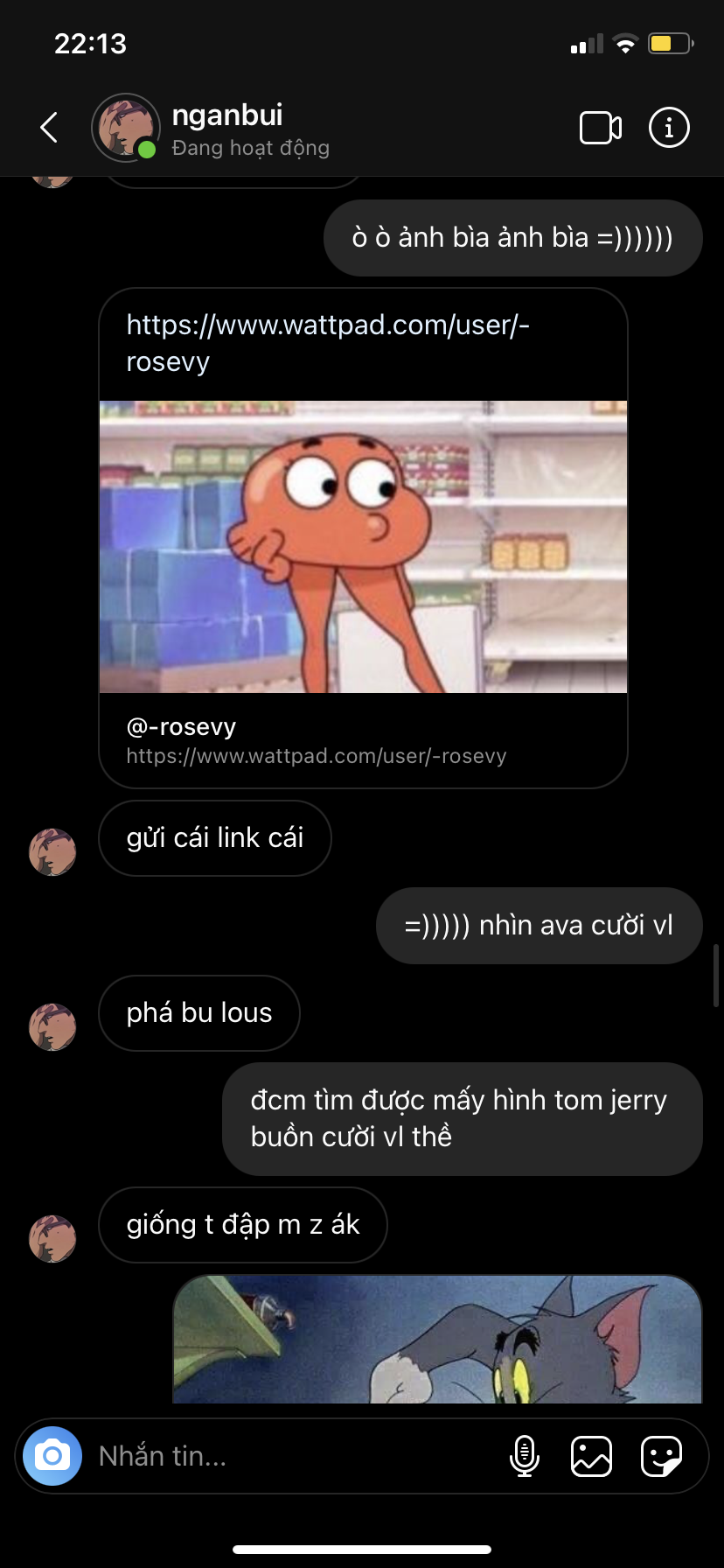Open the Wattpad -rosevy link preview
The height and width of the screenshot is (1568, 724).
coord(363,547)
